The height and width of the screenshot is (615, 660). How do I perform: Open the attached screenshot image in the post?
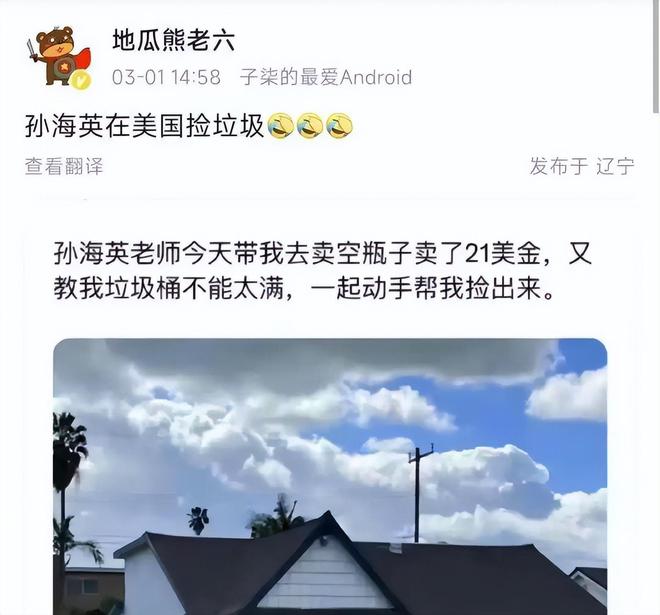tap(330, 420)
